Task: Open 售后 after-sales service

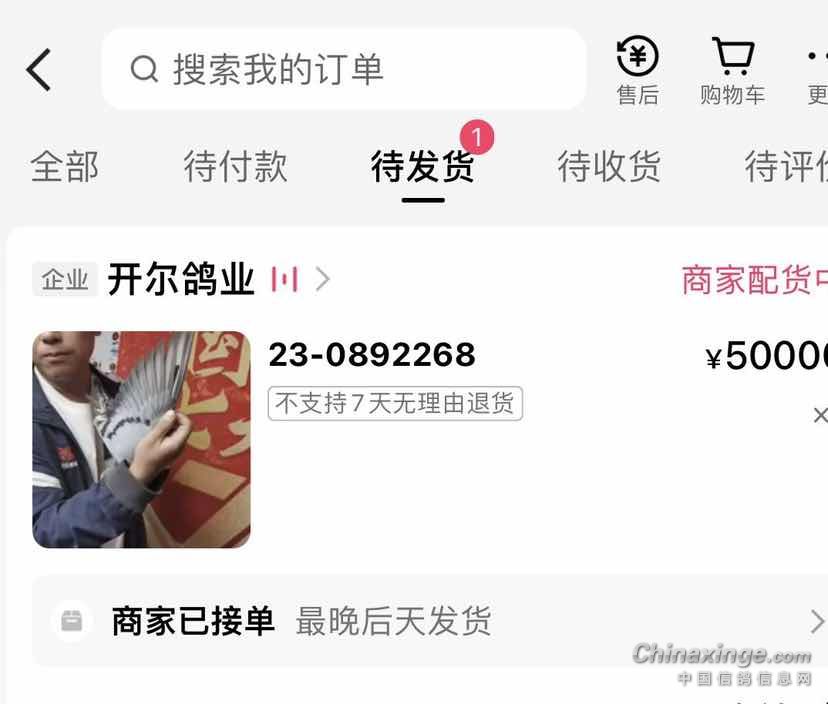Action: tap(637, 70)
